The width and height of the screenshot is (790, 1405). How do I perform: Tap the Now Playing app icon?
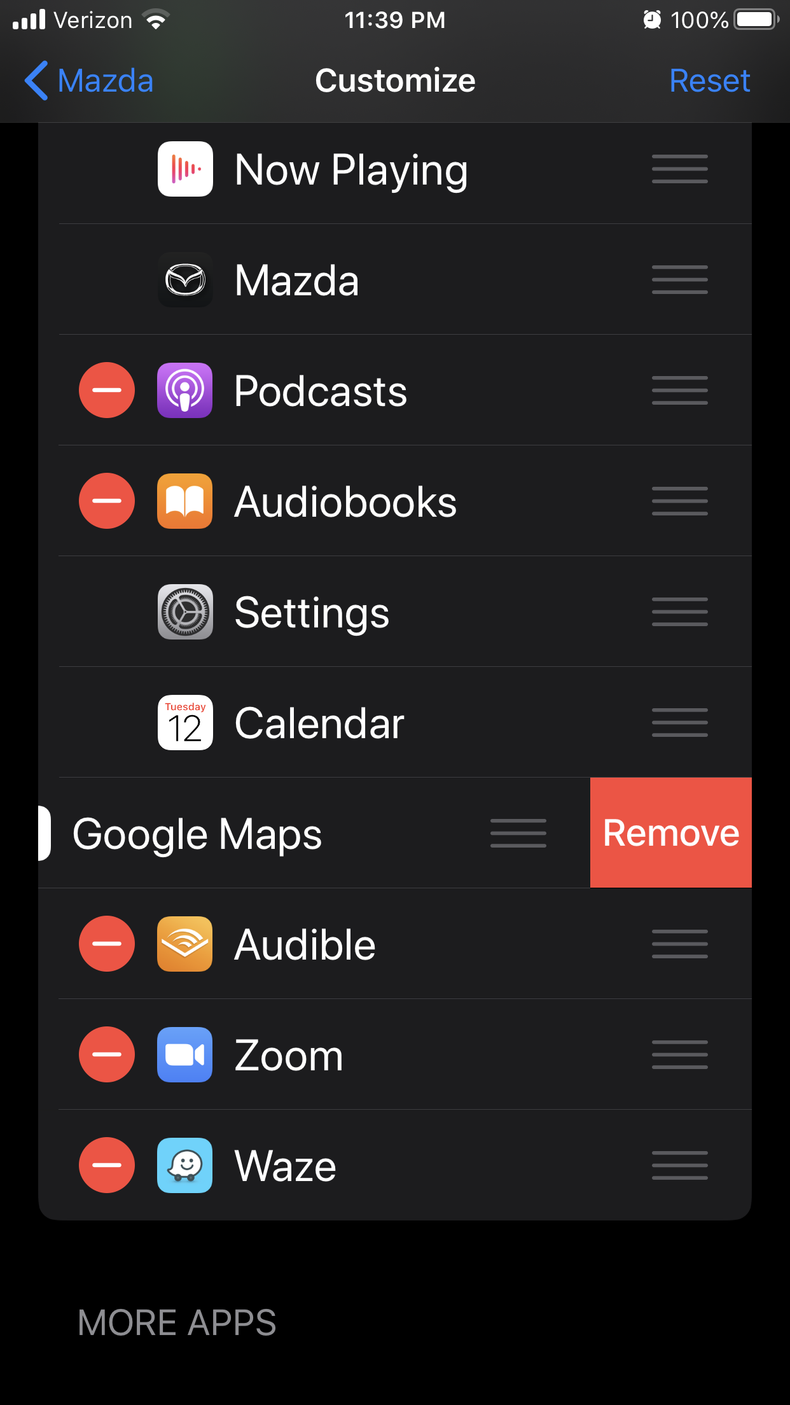(x=185, y=169)
